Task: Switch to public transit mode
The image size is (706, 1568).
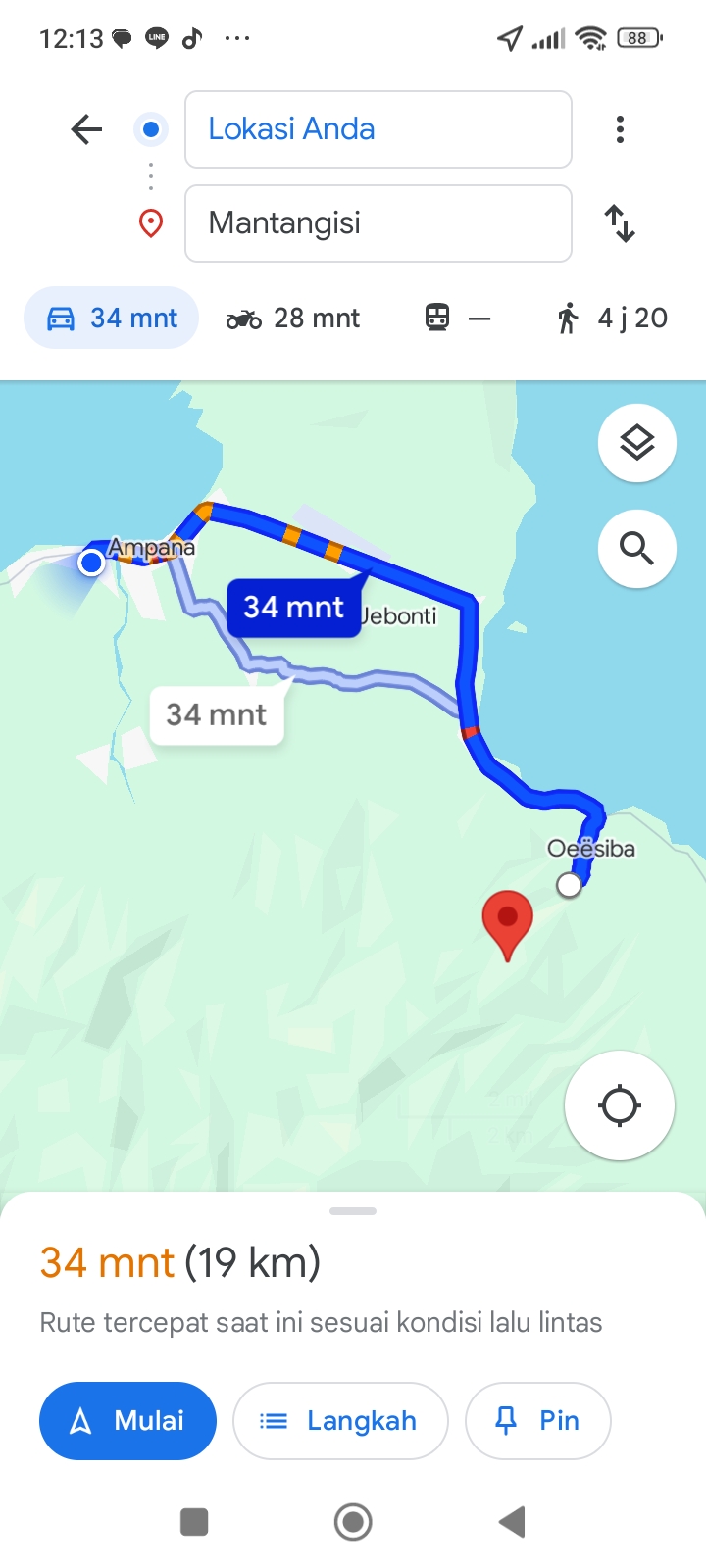Action: [457, 318]
